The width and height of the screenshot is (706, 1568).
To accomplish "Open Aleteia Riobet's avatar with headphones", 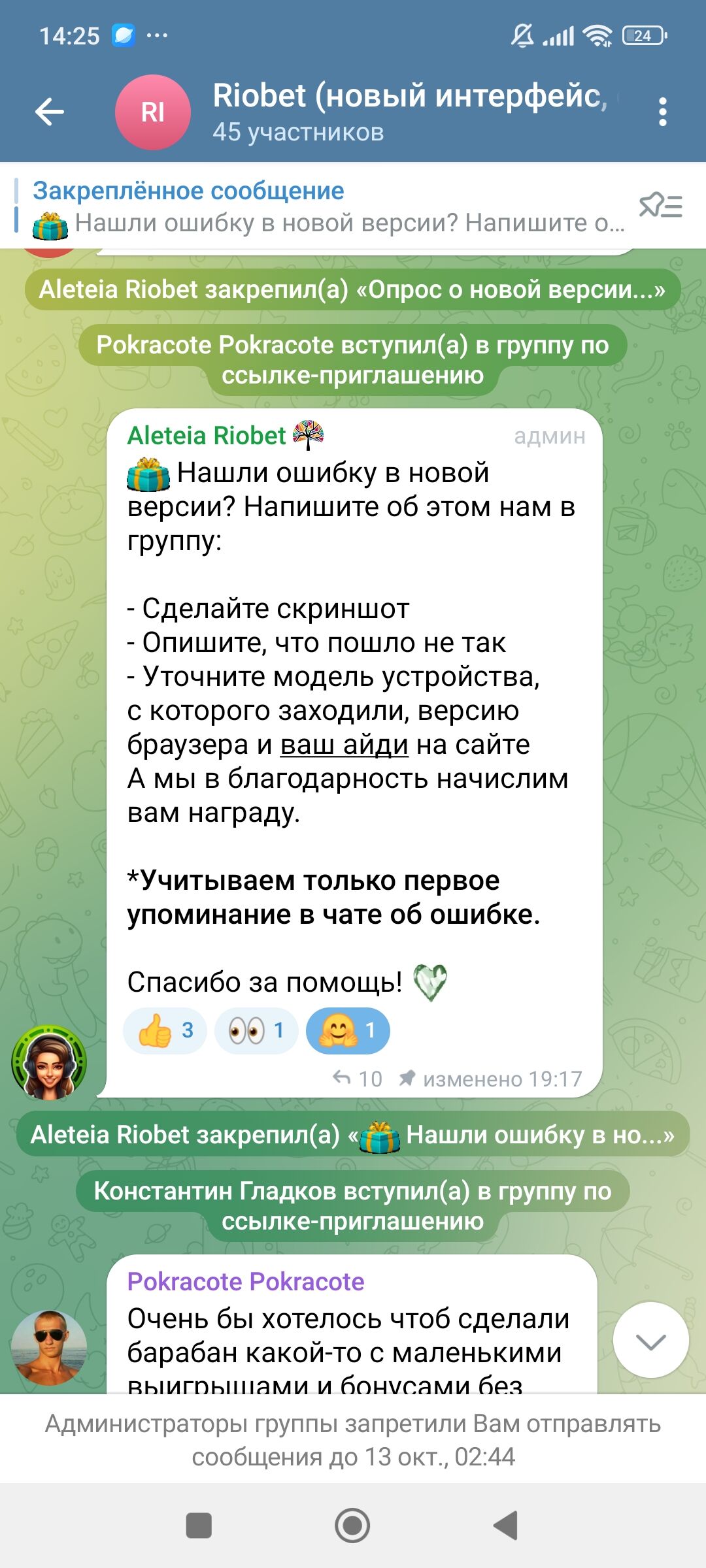I will [49, 1062].
